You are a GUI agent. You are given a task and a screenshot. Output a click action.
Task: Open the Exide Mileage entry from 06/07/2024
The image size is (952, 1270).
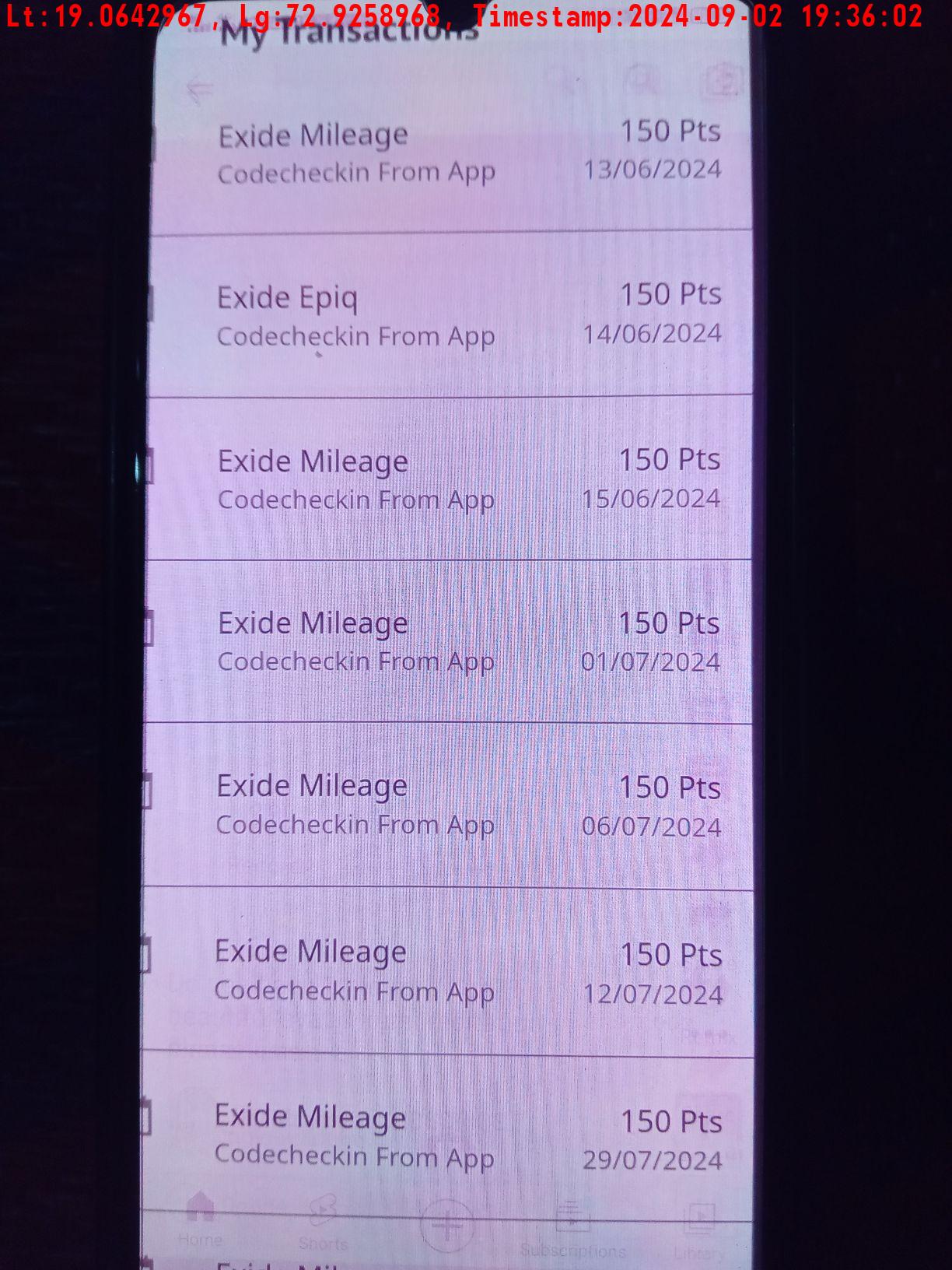click(451, 806)
